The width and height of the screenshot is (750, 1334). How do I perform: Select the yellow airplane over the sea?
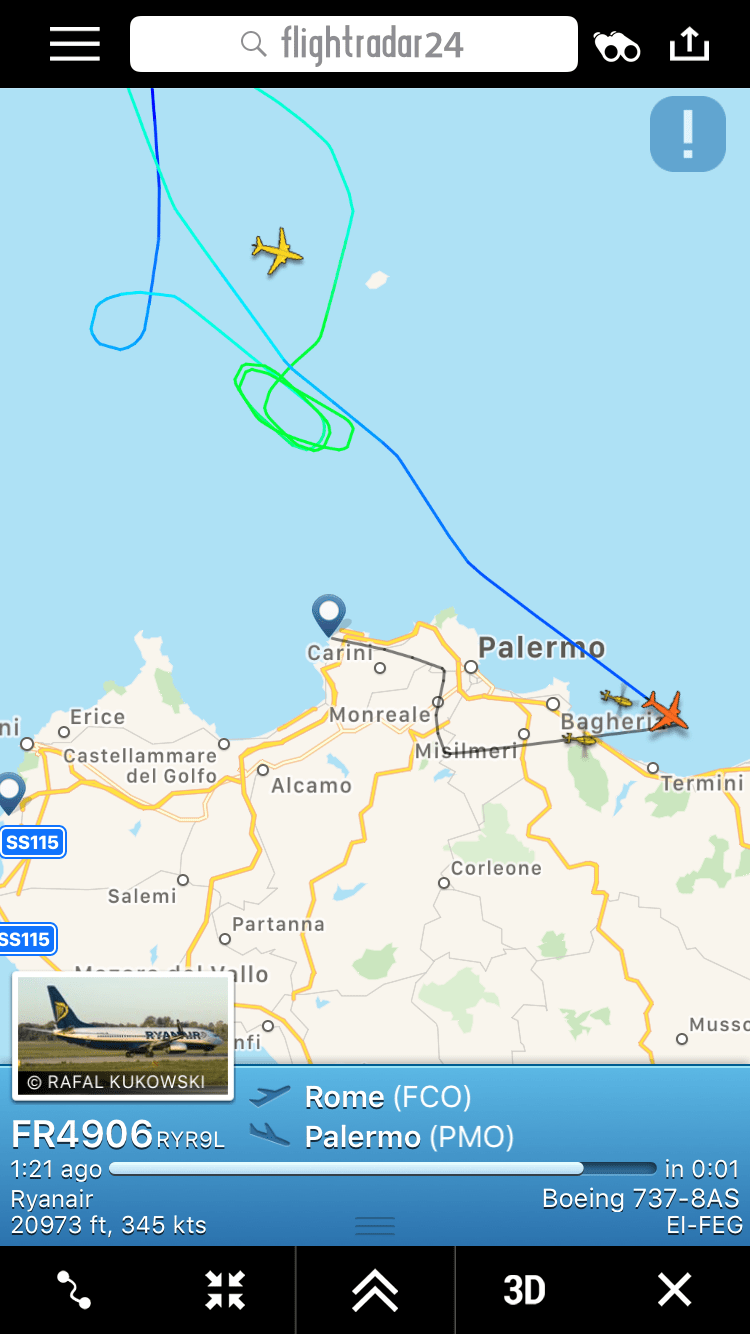click(277, 250)
